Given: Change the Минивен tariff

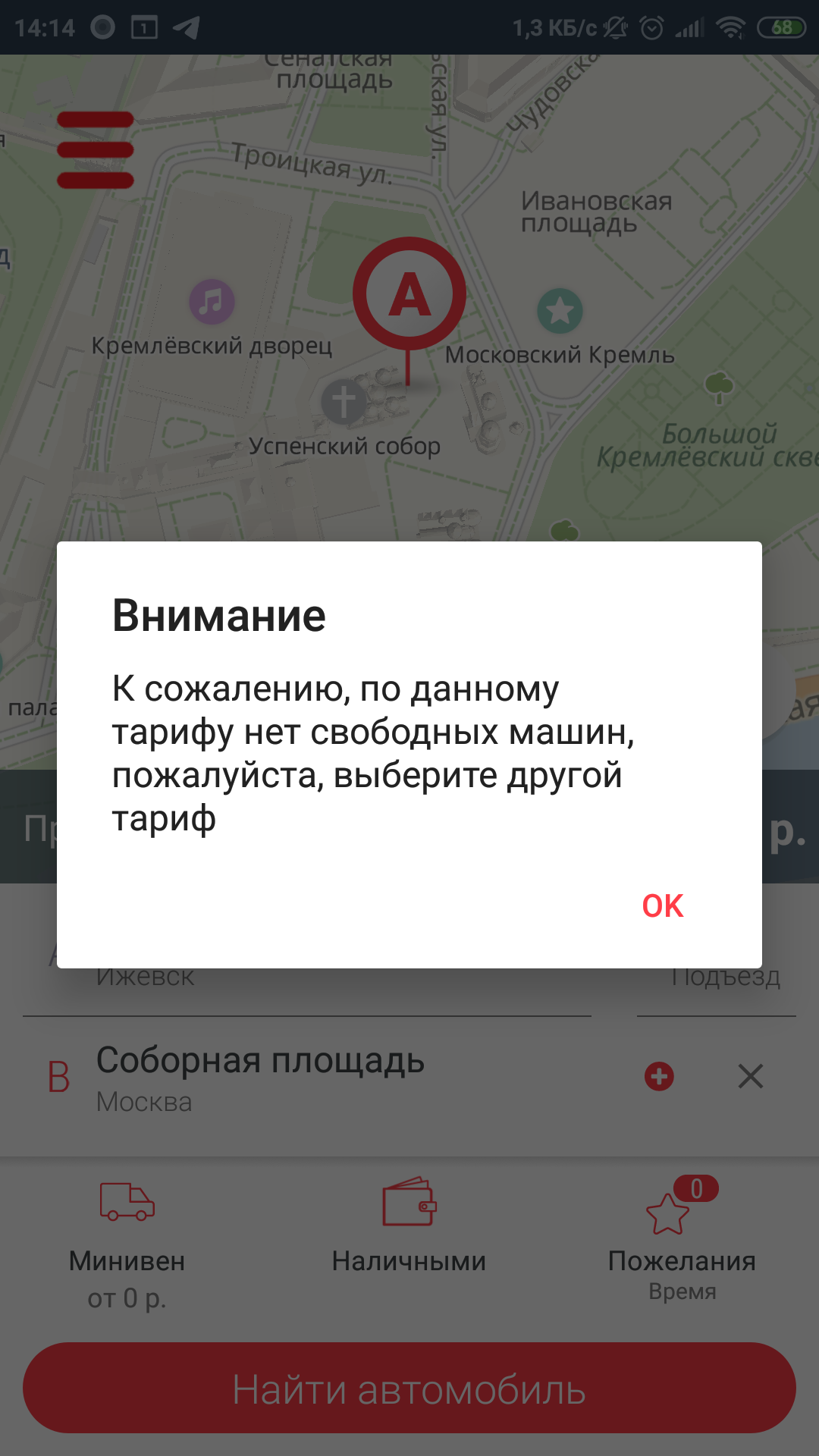Looking at the screenshot, I should point(127,1244).
